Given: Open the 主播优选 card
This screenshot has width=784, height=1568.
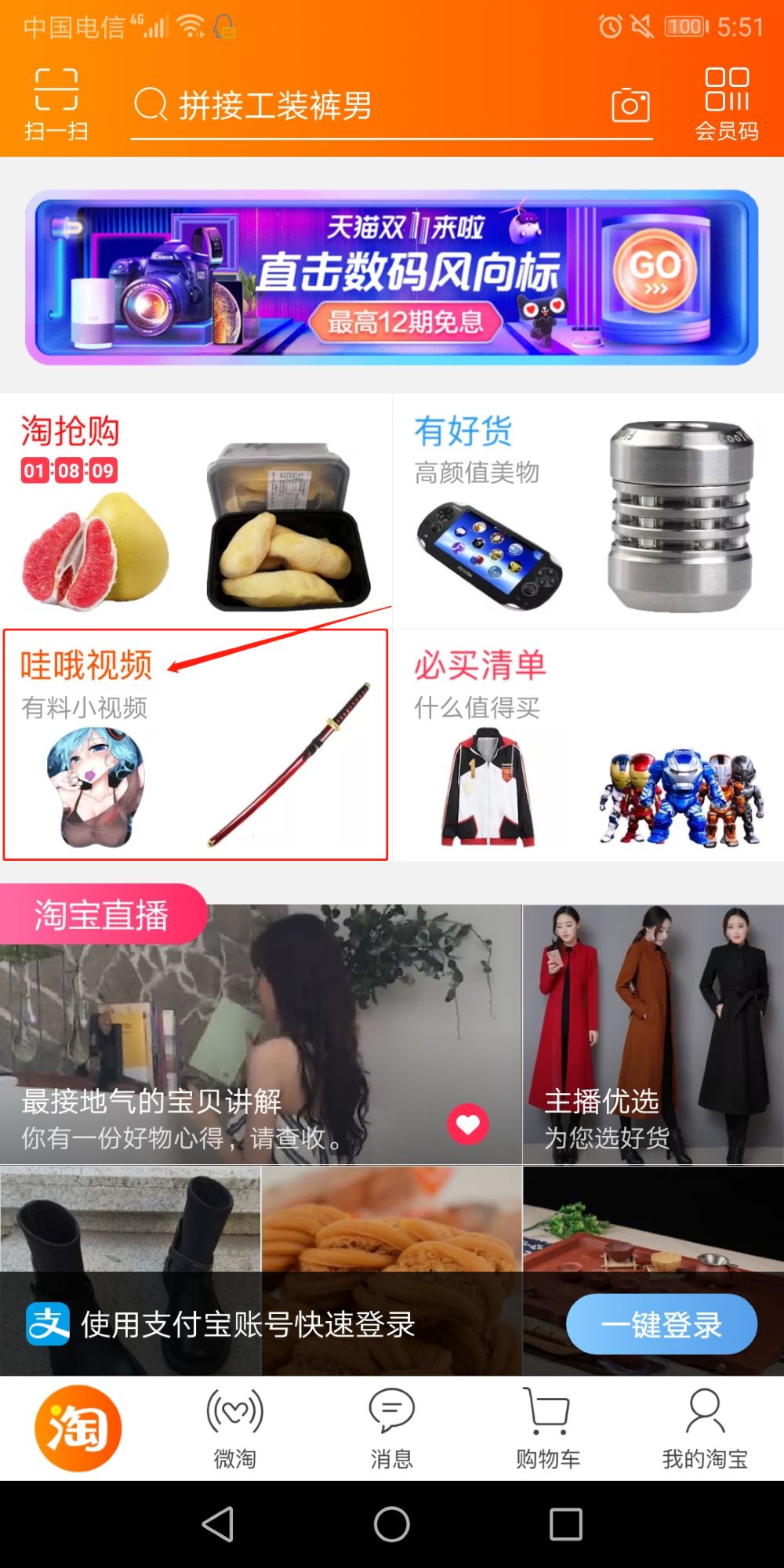Looking at the screenshot, I should click(x=652, y=1035).
